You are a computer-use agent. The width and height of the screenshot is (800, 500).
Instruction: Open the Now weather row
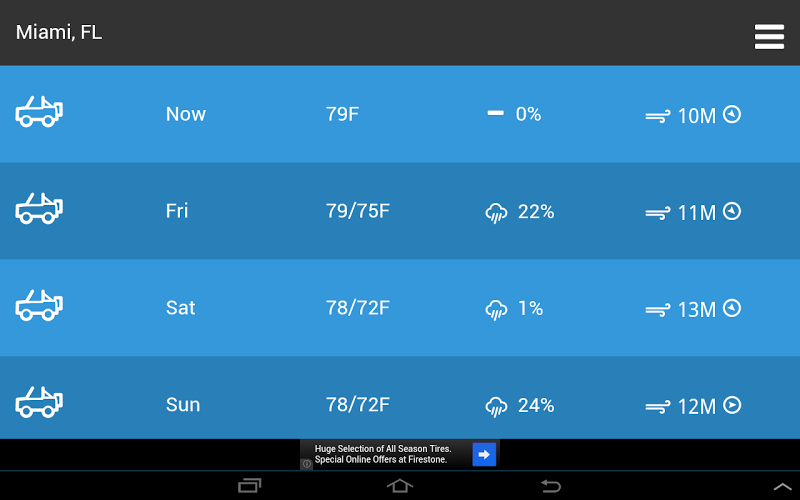400,114
